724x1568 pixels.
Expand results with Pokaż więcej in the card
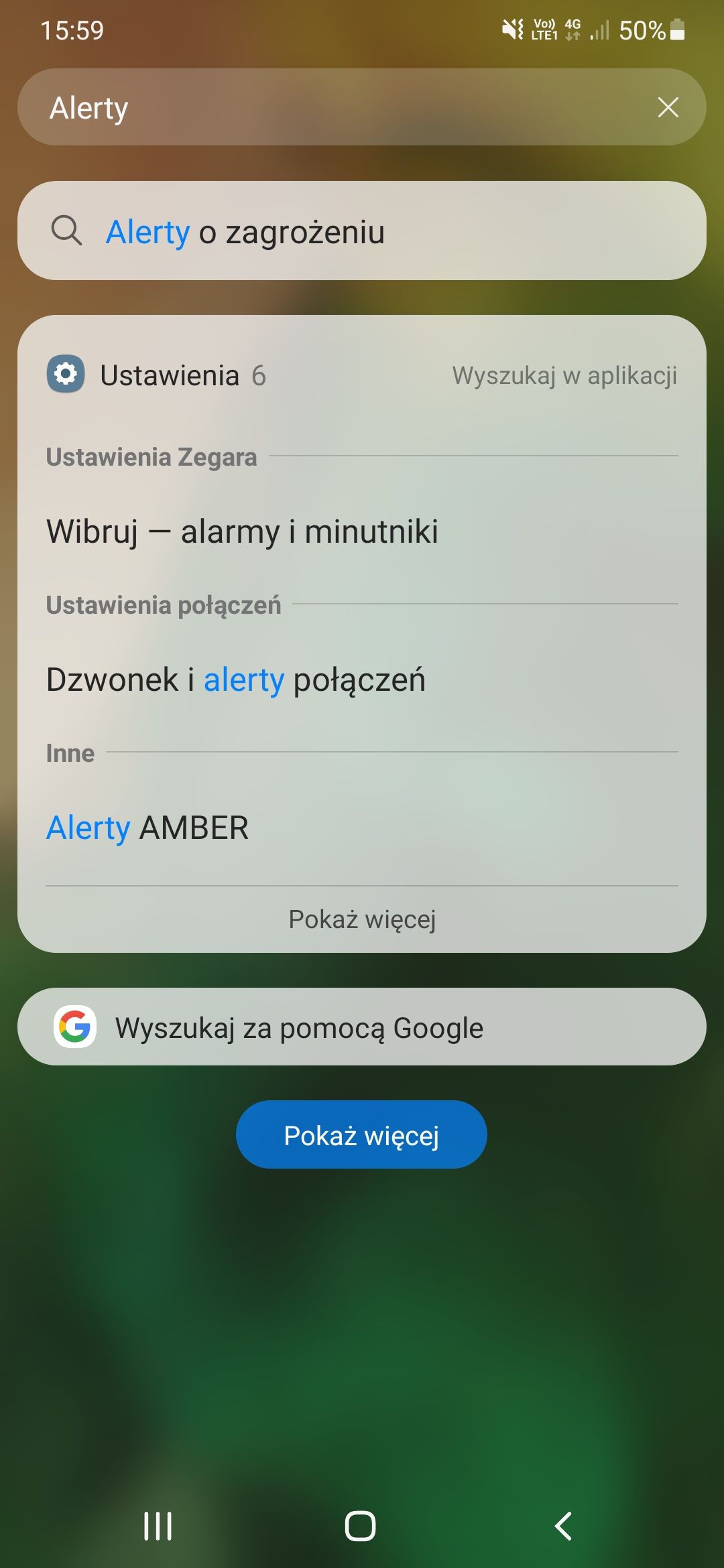point(361,920)
